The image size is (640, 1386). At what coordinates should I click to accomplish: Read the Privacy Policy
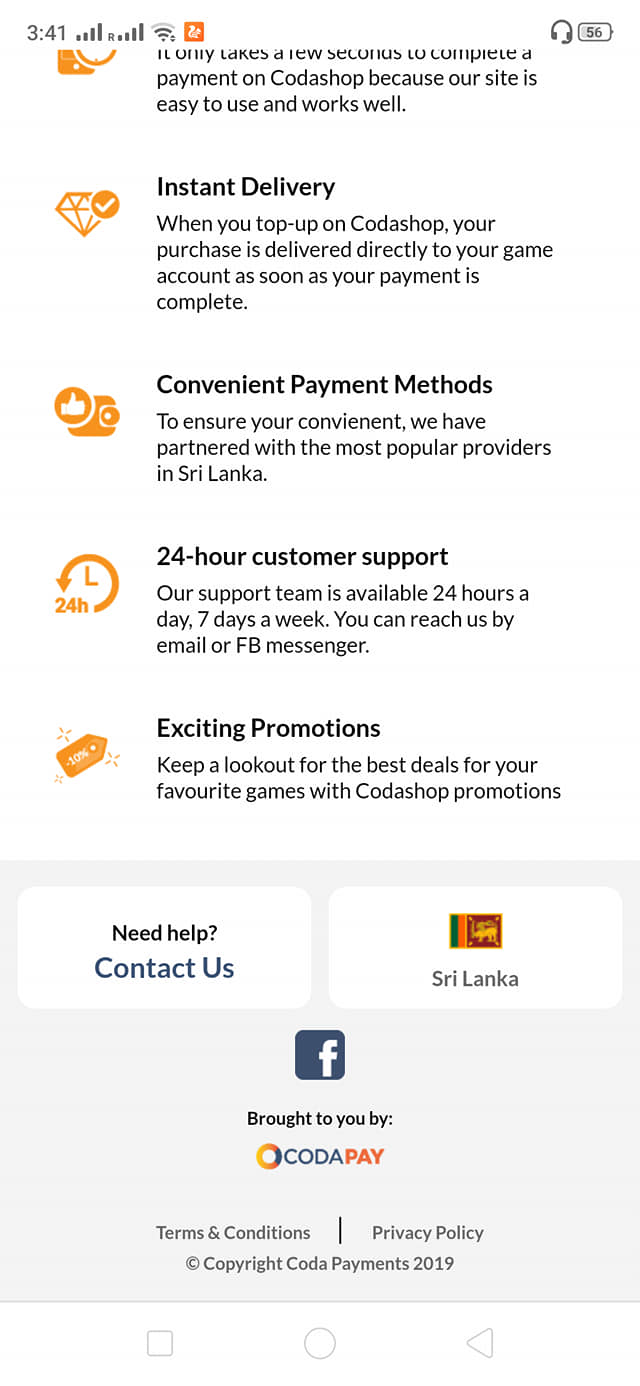428,1232
